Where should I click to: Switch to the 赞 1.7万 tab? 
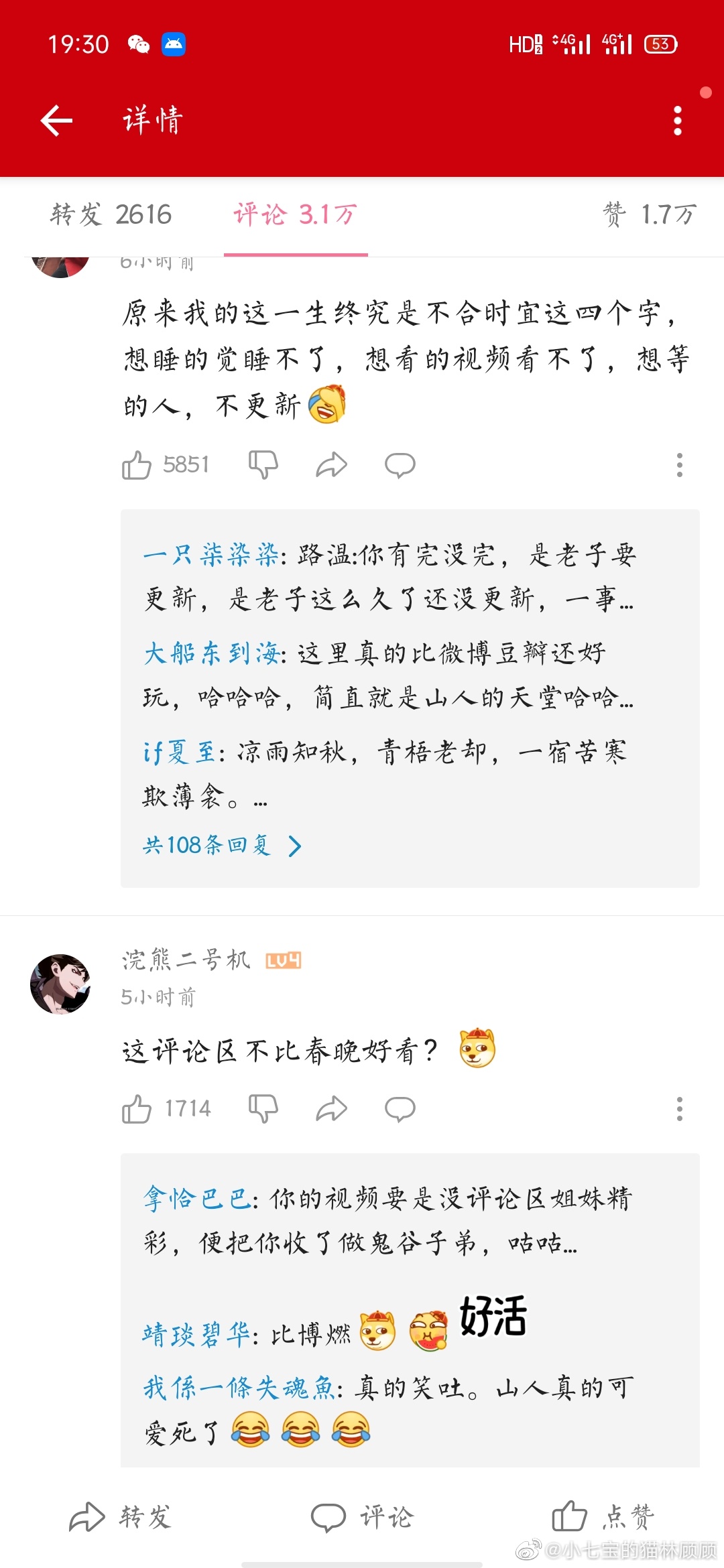click(649, 215)
